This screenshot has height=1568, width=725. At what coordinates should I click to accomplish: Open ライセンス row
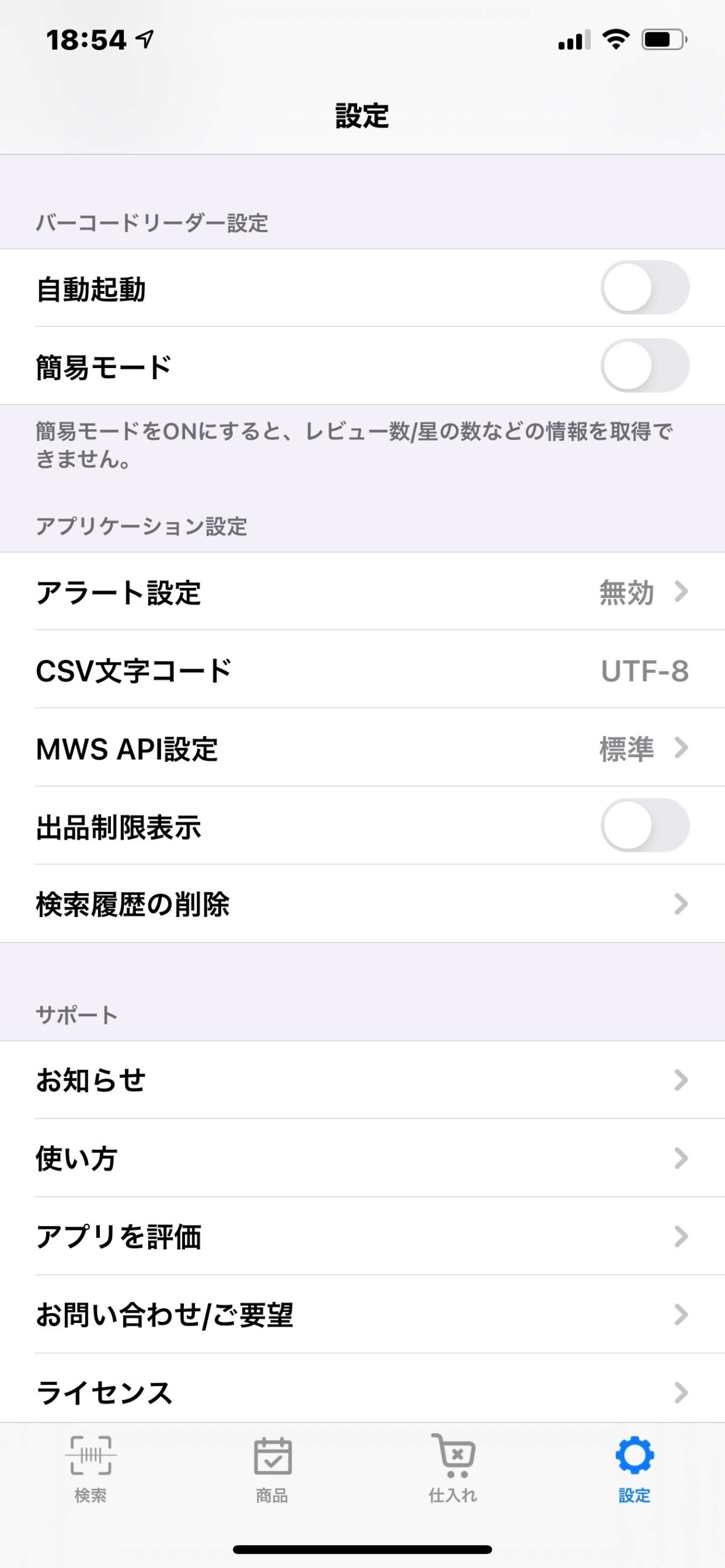pos(362,1390)
